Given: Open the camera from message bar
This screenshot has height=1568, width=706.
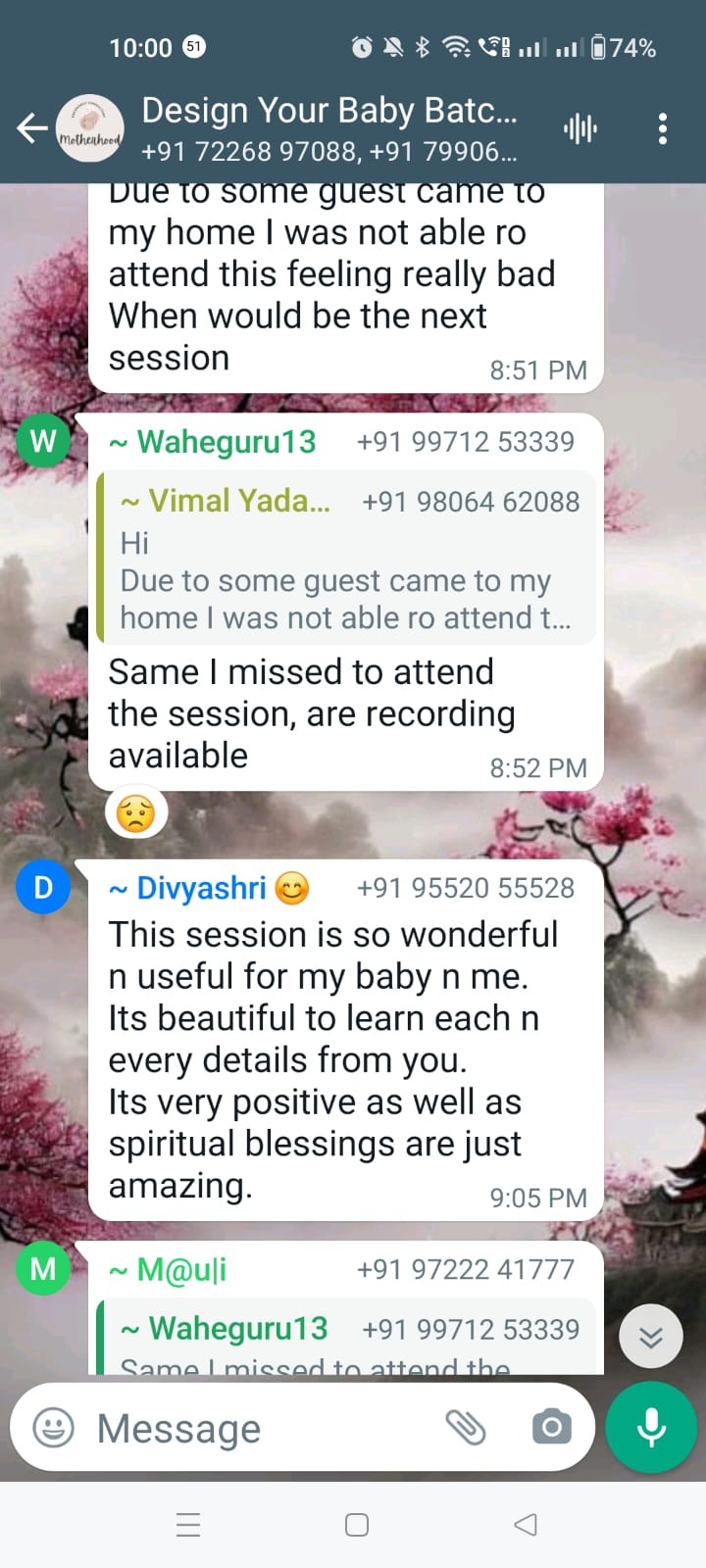Looking at the screenshot, I should tap(552, 1427).
